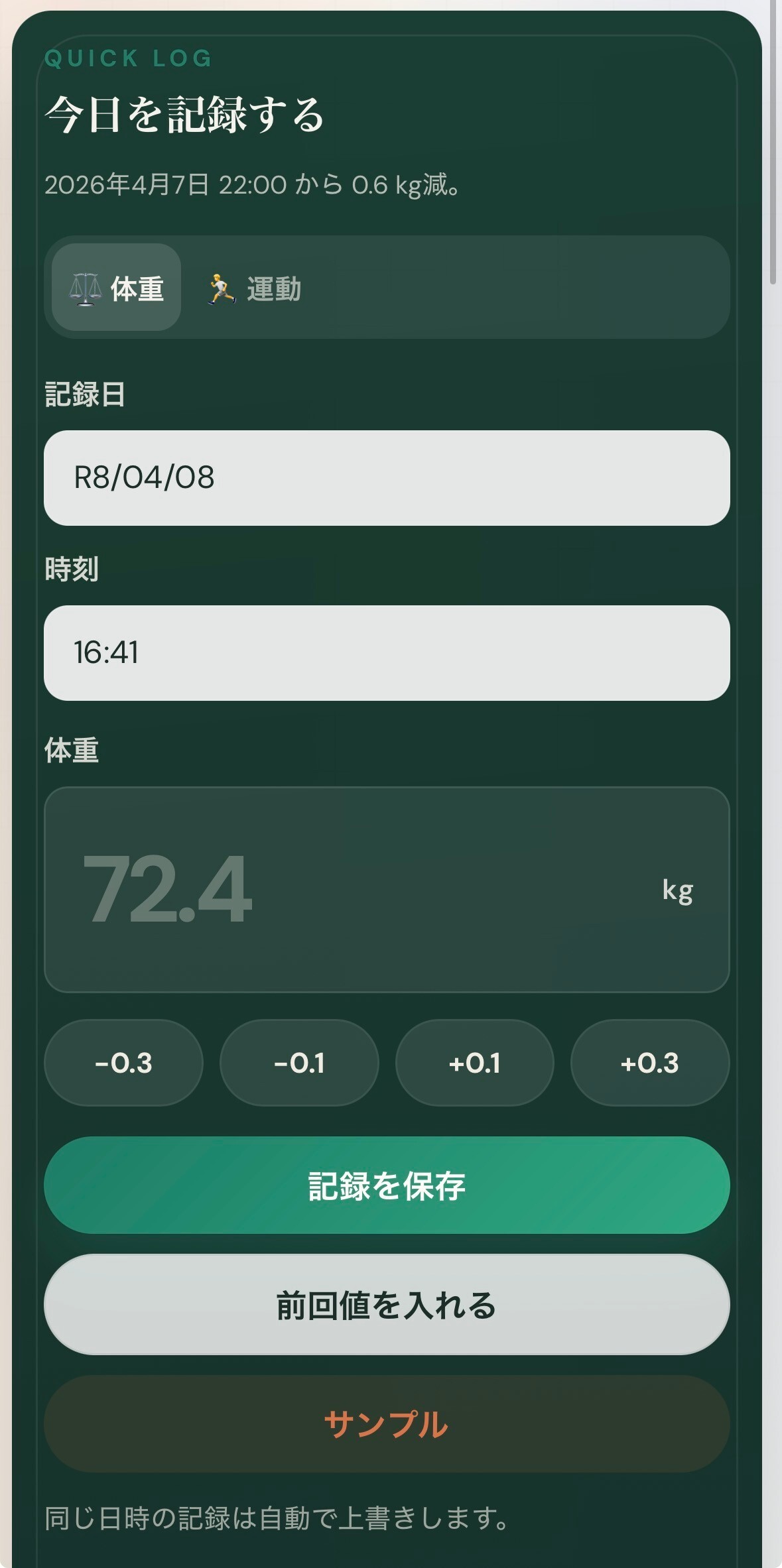
Task: Load sample data with サンプル button
Action: tap(387, 1424)
